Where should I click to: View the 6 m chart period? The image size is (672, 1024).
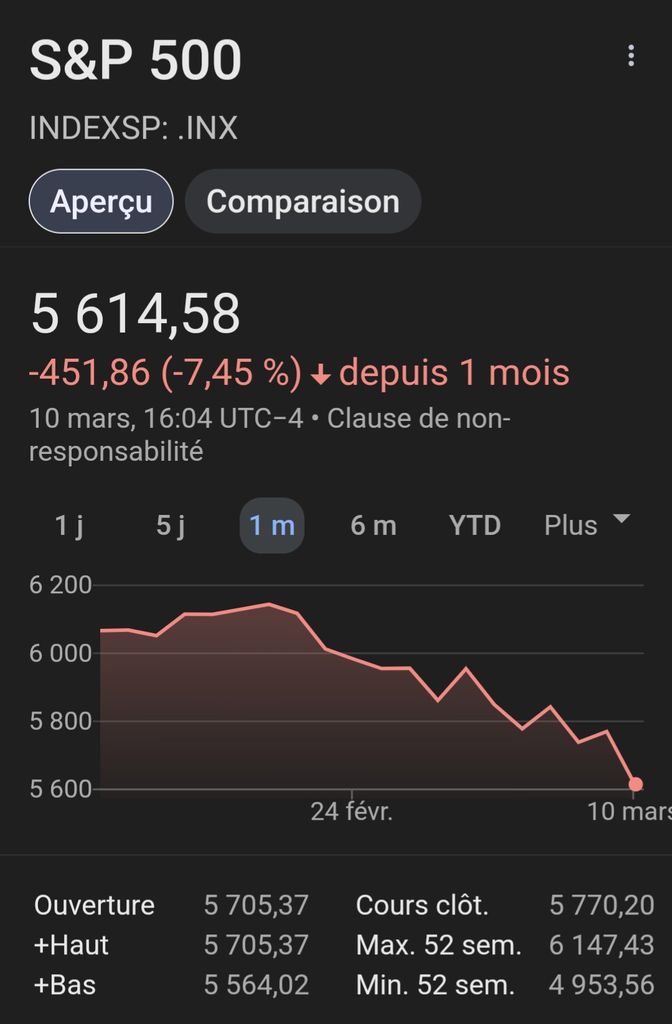point(373,526)
